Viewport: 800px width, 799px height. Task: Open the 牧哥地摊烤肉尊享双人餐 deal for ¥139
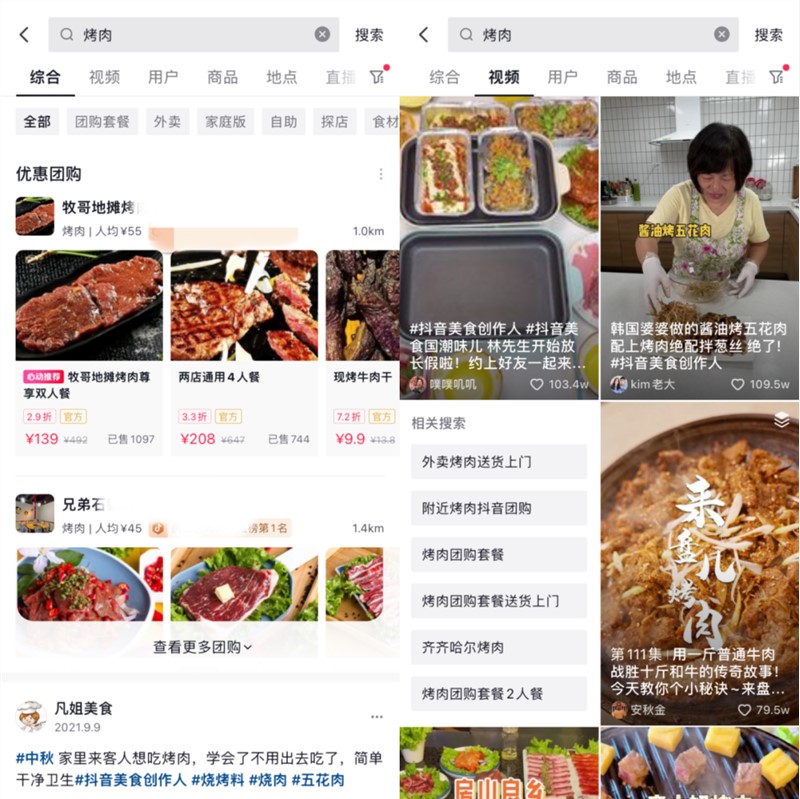[89, 352]
